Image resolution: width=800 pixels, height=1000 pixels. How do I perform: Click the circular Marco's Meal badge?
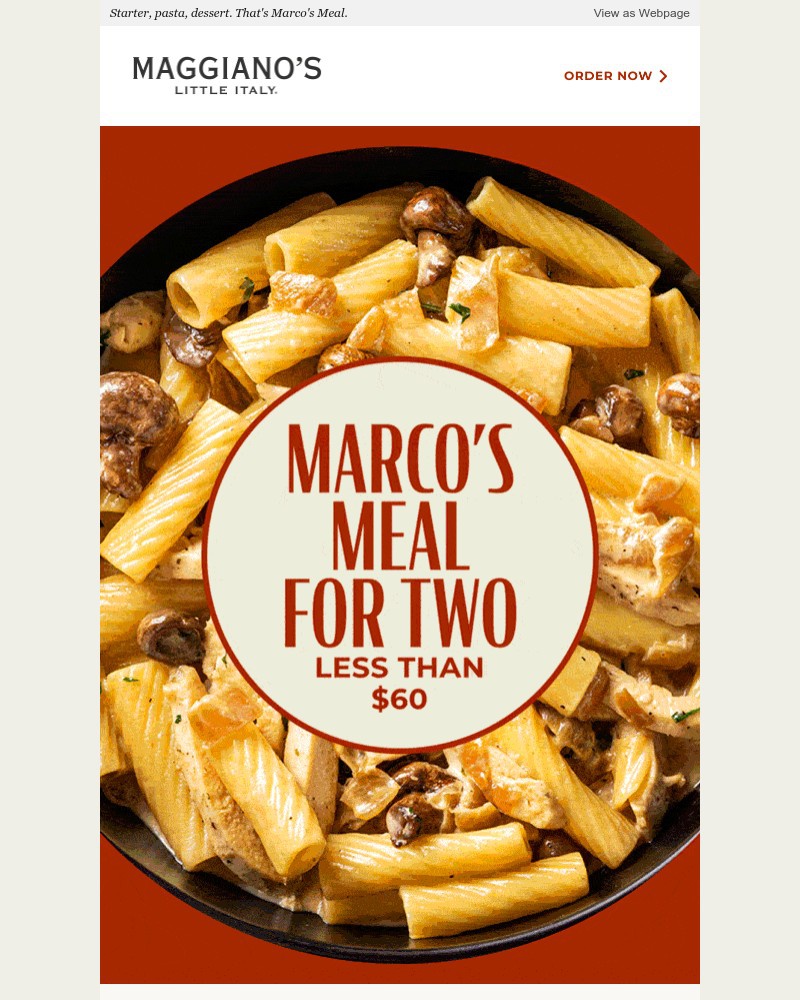pos(398,550)
